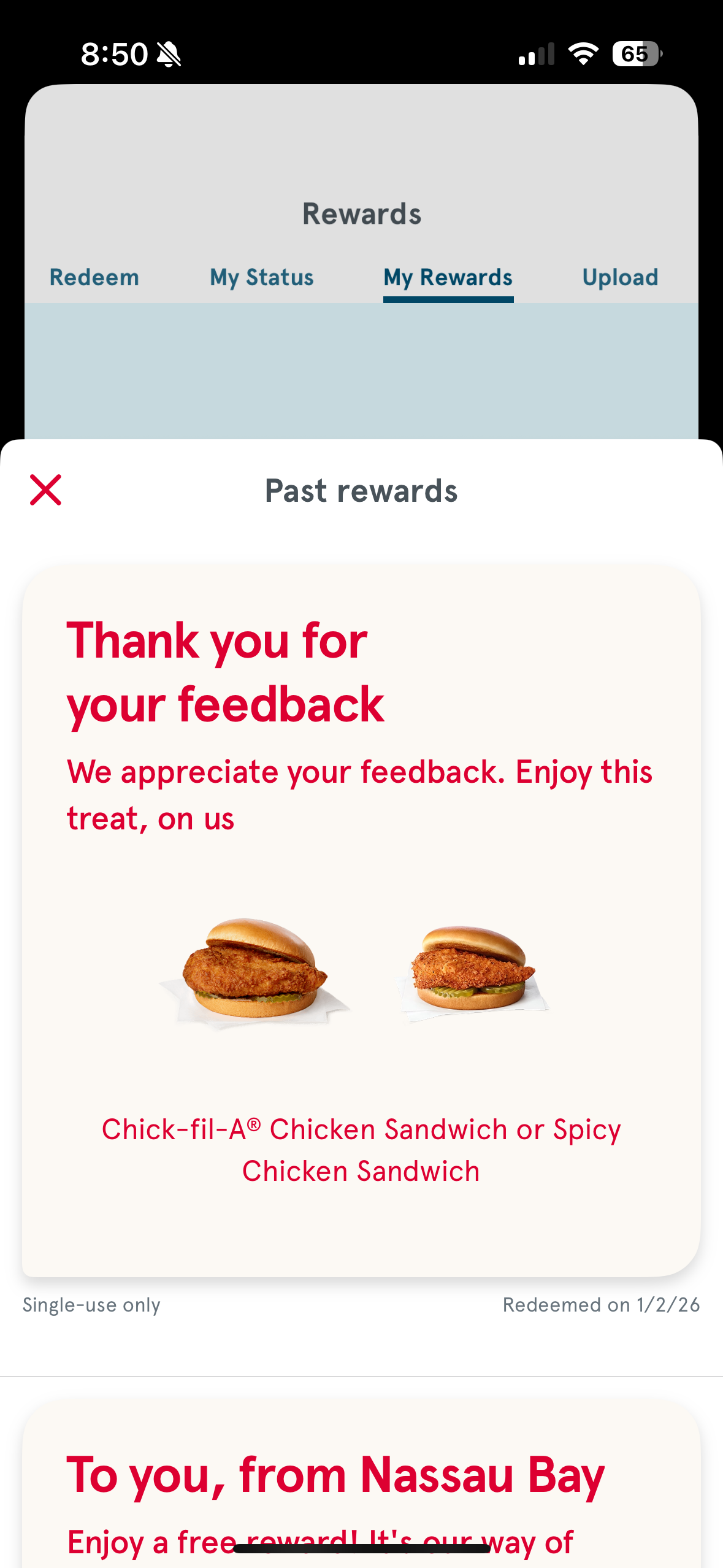Screen dimensions: 723x1568
Task: Open the Thank you for your feedback reward
Action: [361, 920]
